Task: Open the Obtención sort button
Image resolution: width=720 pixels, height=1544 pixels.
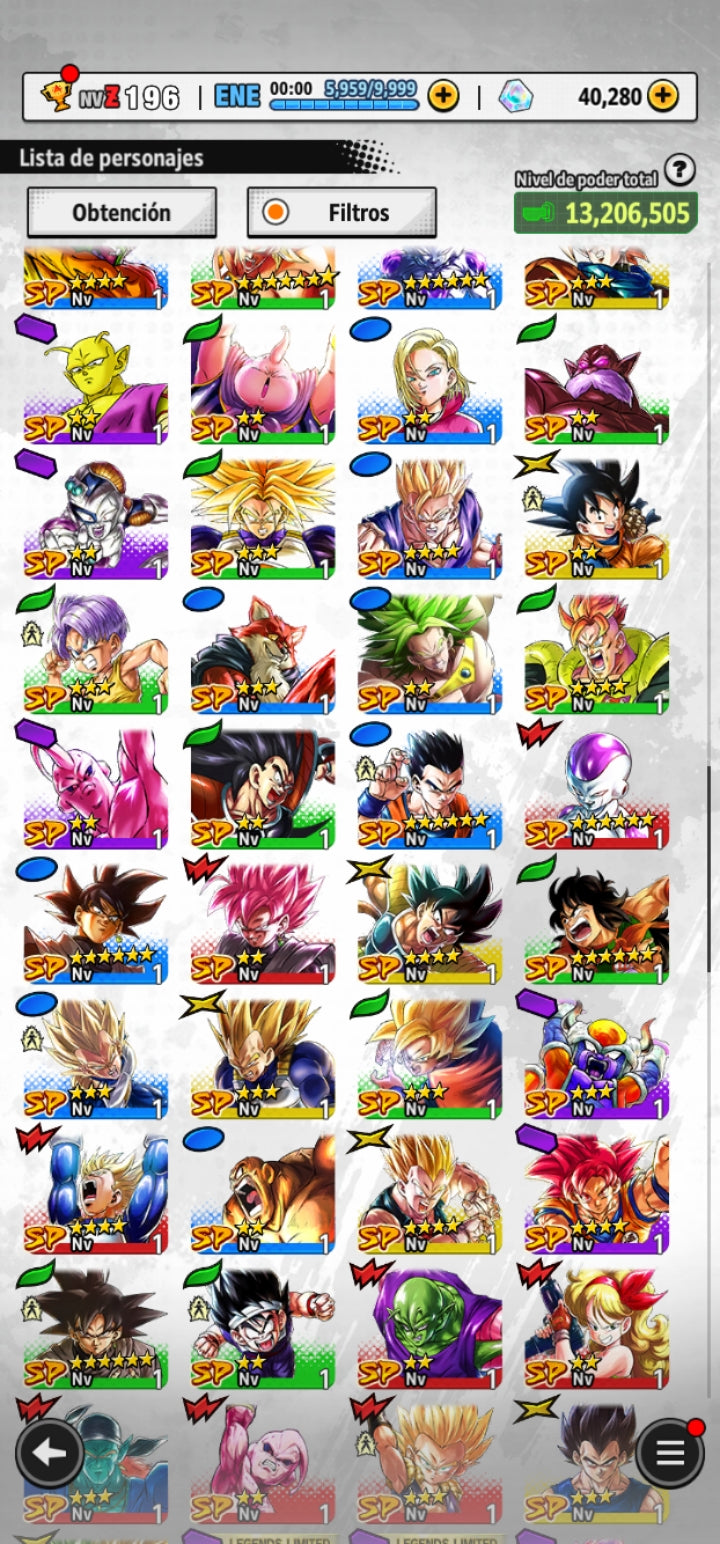Action: [121, 212]
